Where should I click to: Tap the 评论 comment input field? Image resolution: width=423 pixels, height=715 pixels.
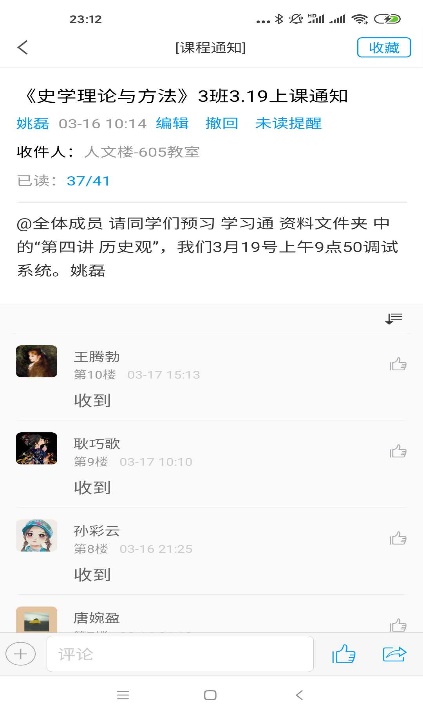[180, 654]
